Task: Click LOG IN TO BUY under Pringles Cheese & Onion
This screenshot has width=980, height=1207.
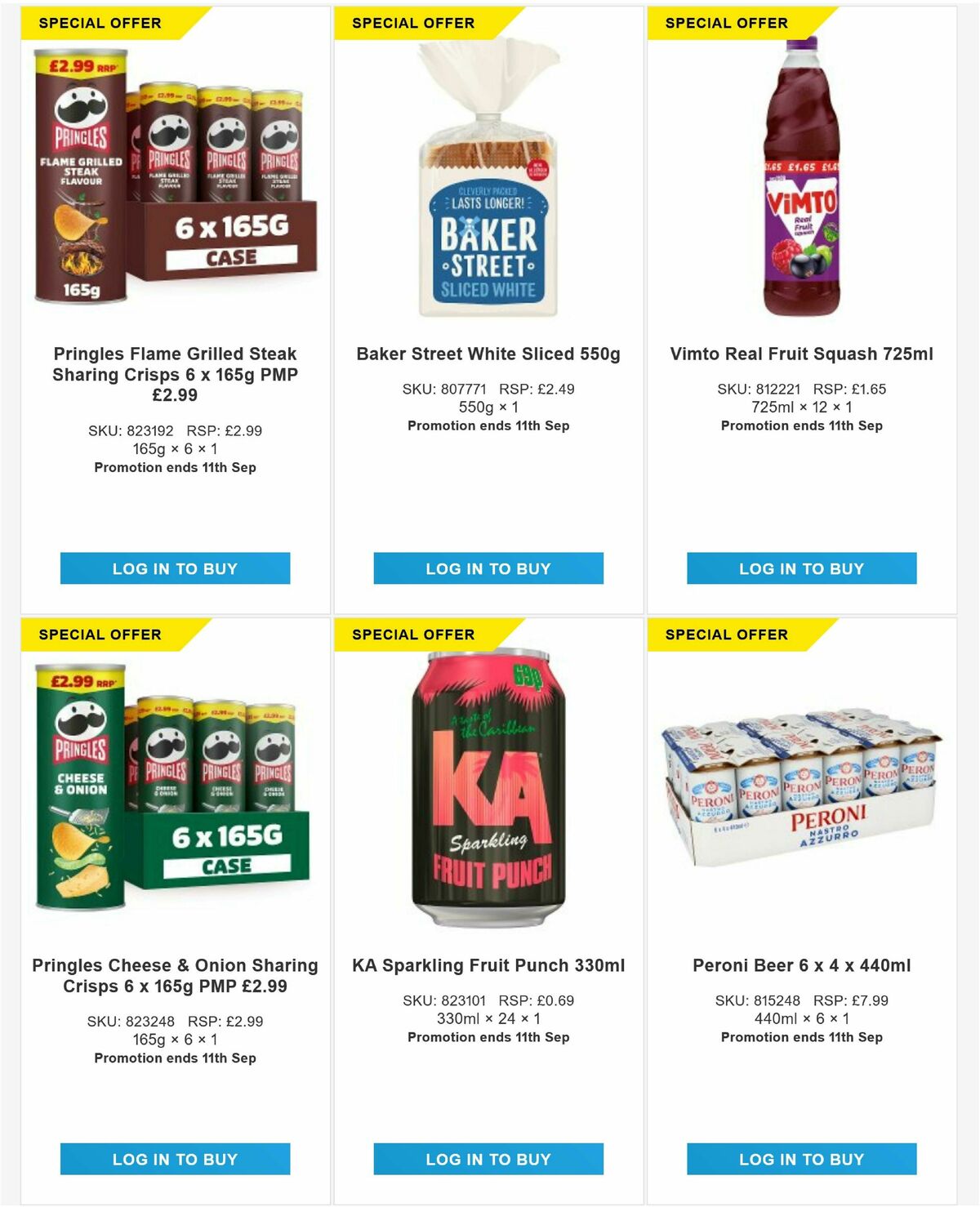Action: point(173,1159)
